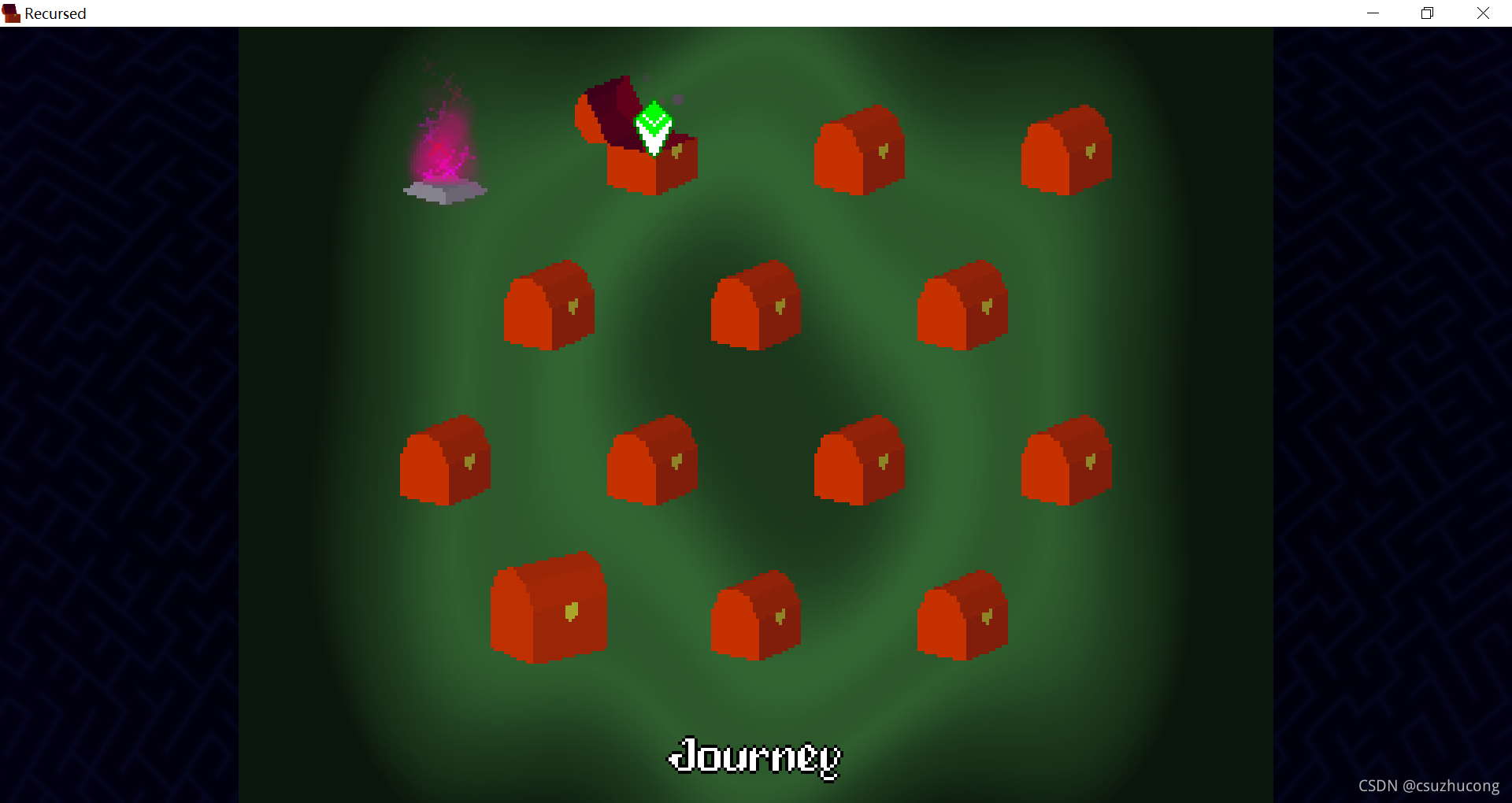Close the Recursed window
The width and height of the screenshot is (1512, 803).
1483,13
